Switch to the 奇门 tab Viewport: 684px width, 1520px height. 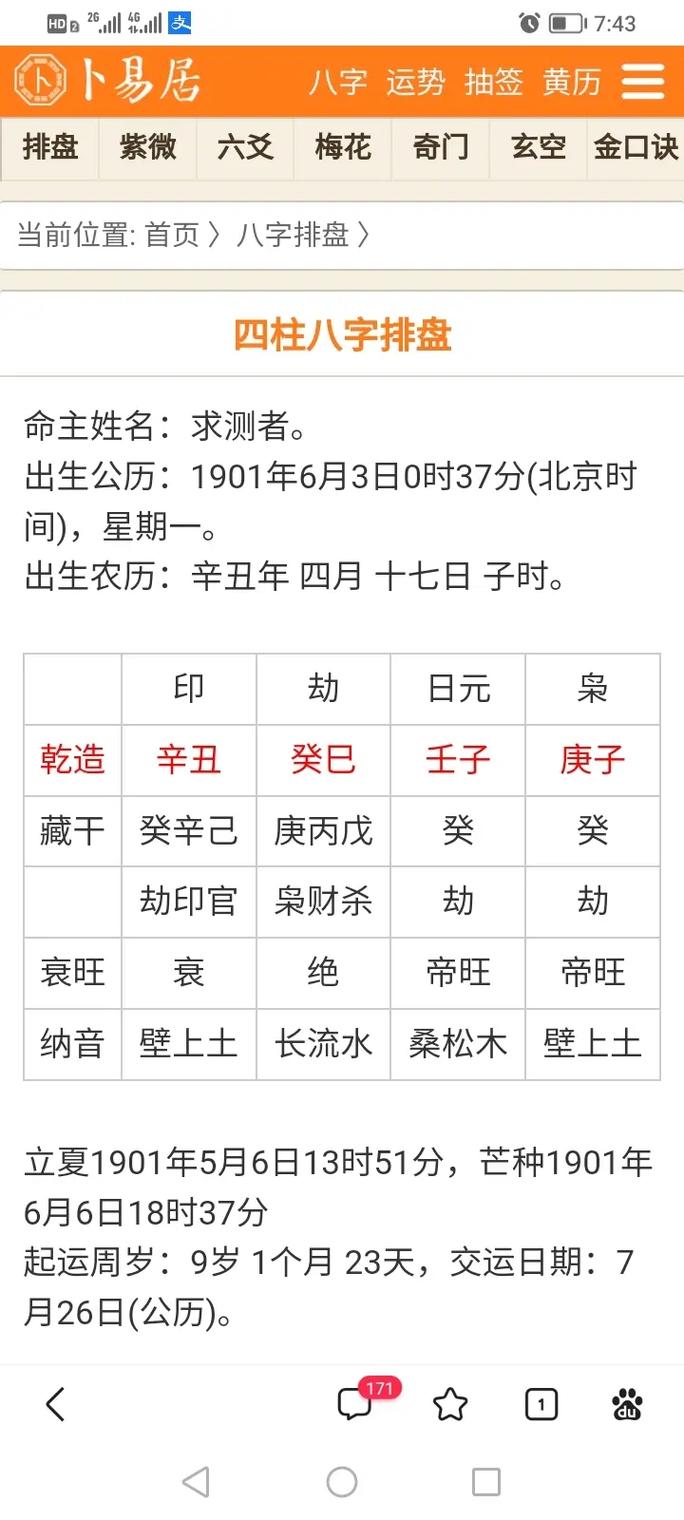[441, 148]
